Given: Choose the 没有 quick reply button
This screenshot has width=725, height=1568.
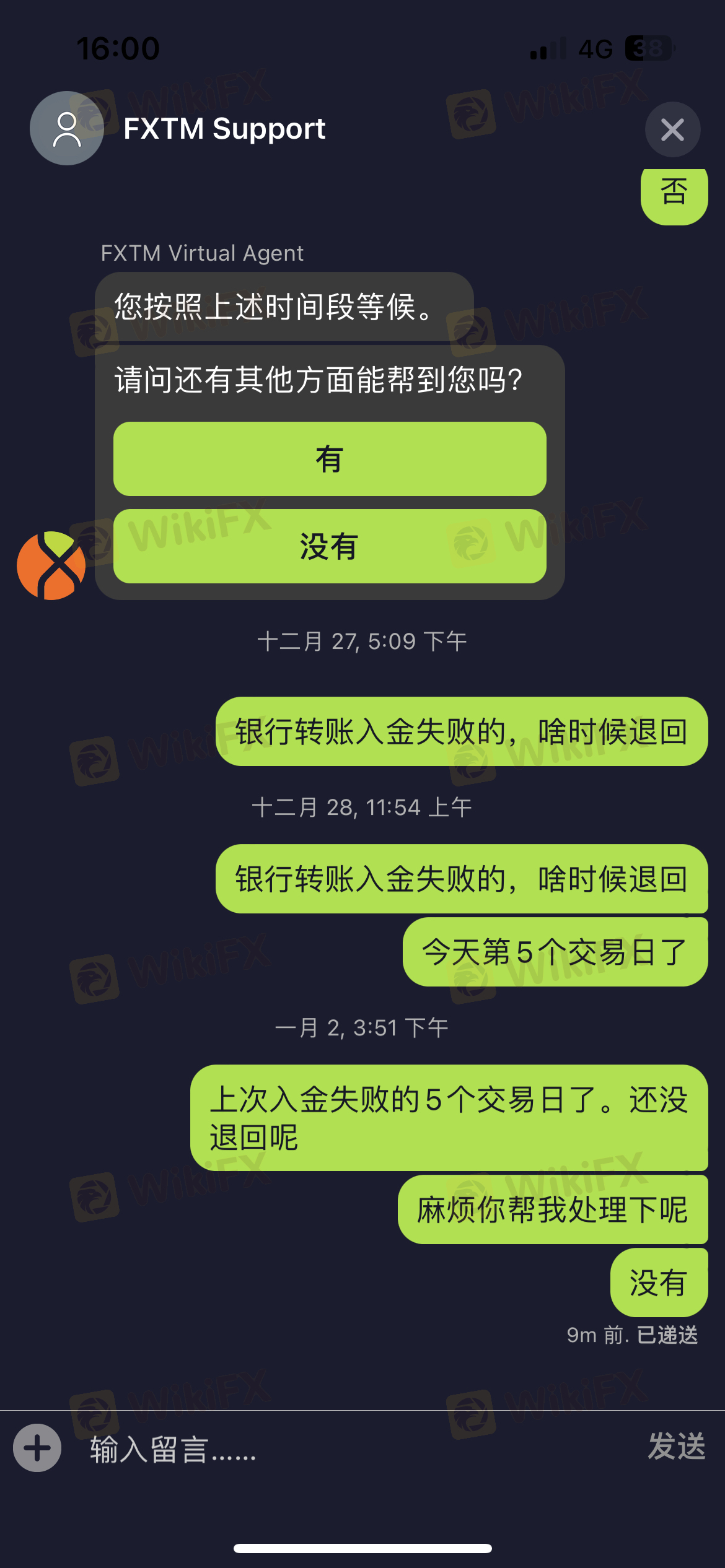Looking at the screenshot, I should click(x=330, y=546).
